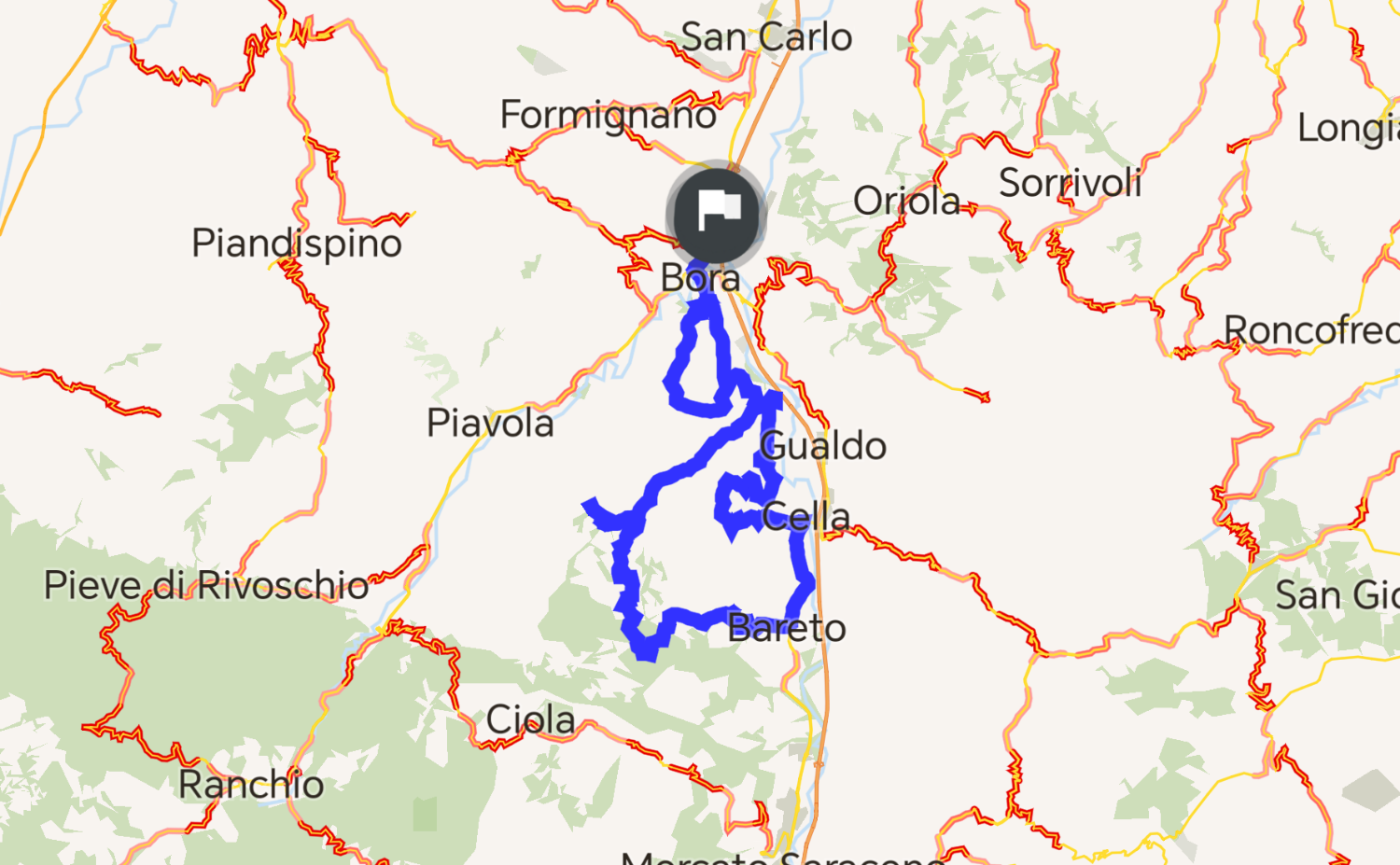Tap the flag marker at Bora

tap(717, 215)
